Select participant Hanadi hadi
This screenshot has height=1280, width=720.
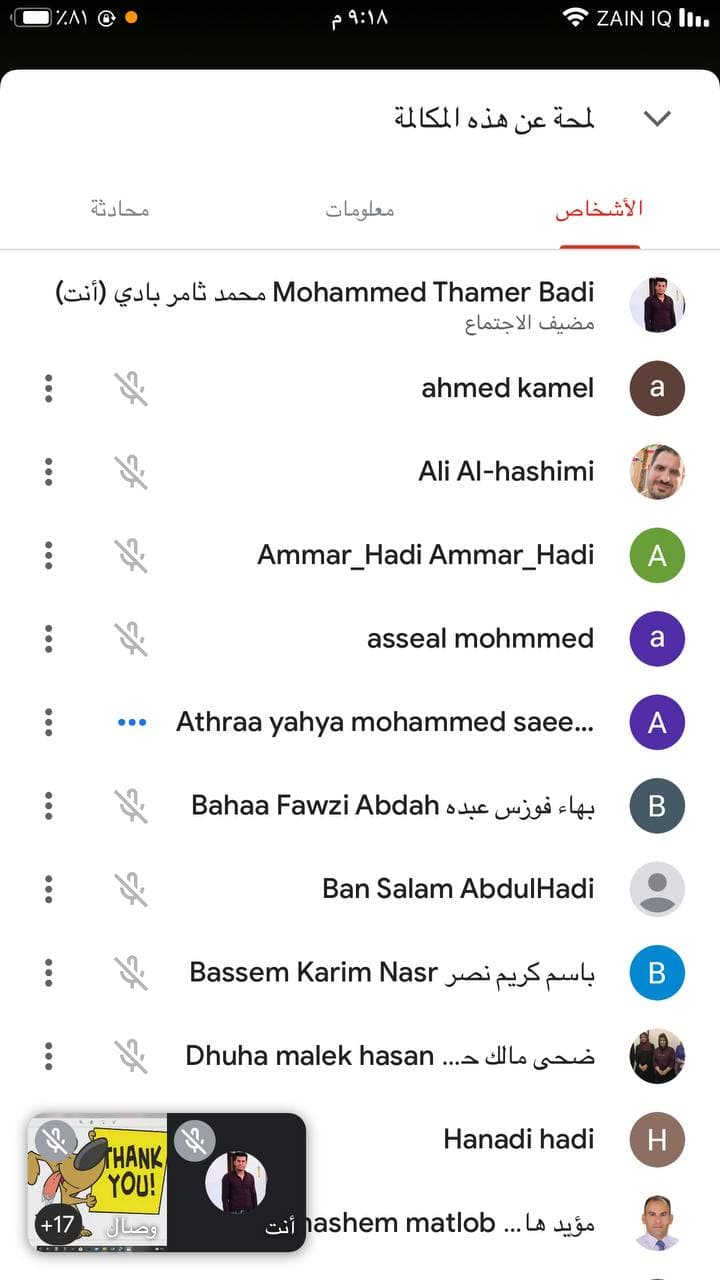pyautogui.click(x=518, y=1139)
